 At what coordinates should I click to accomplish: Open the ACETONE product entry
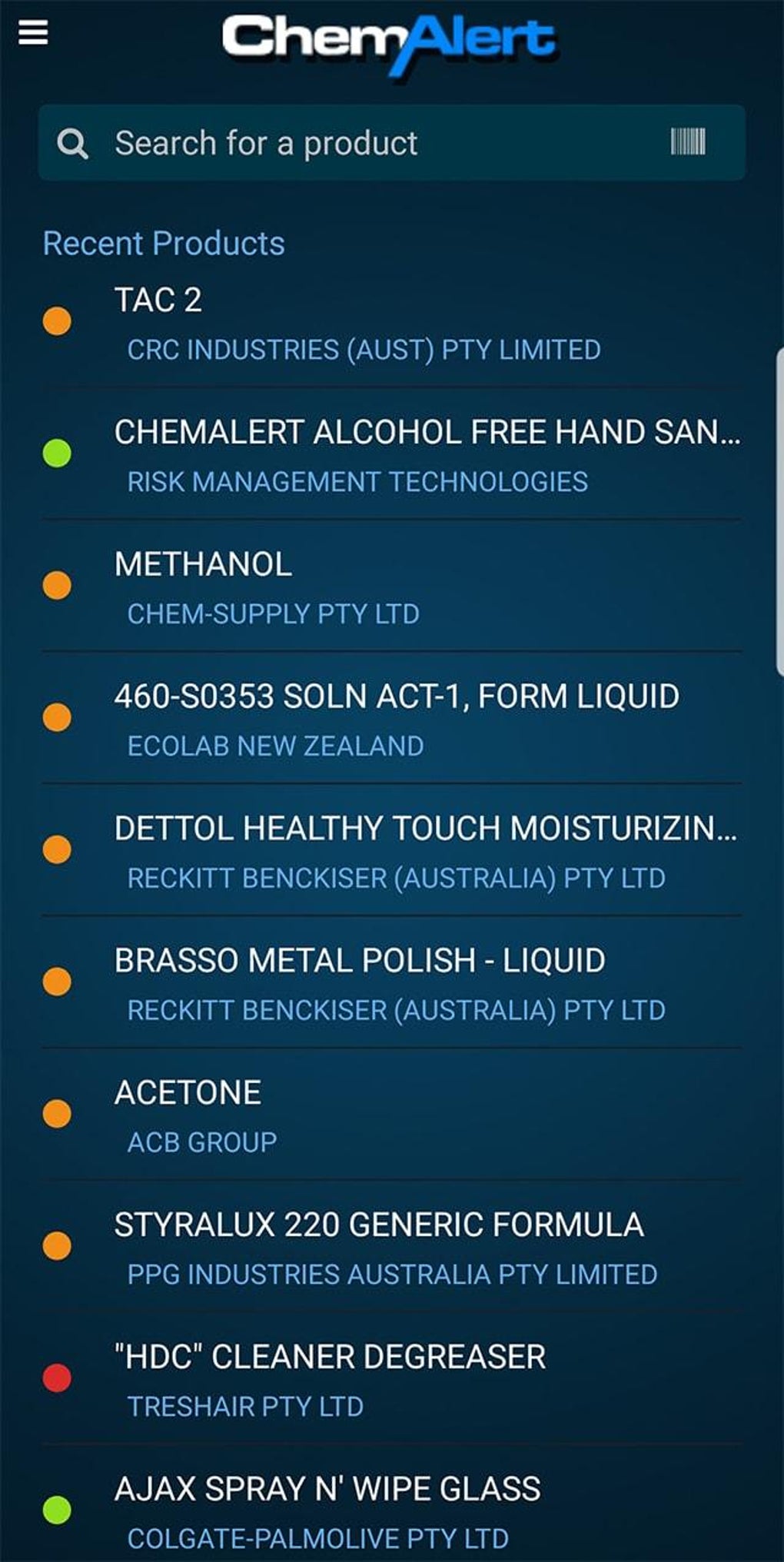tap(188, 1092)
